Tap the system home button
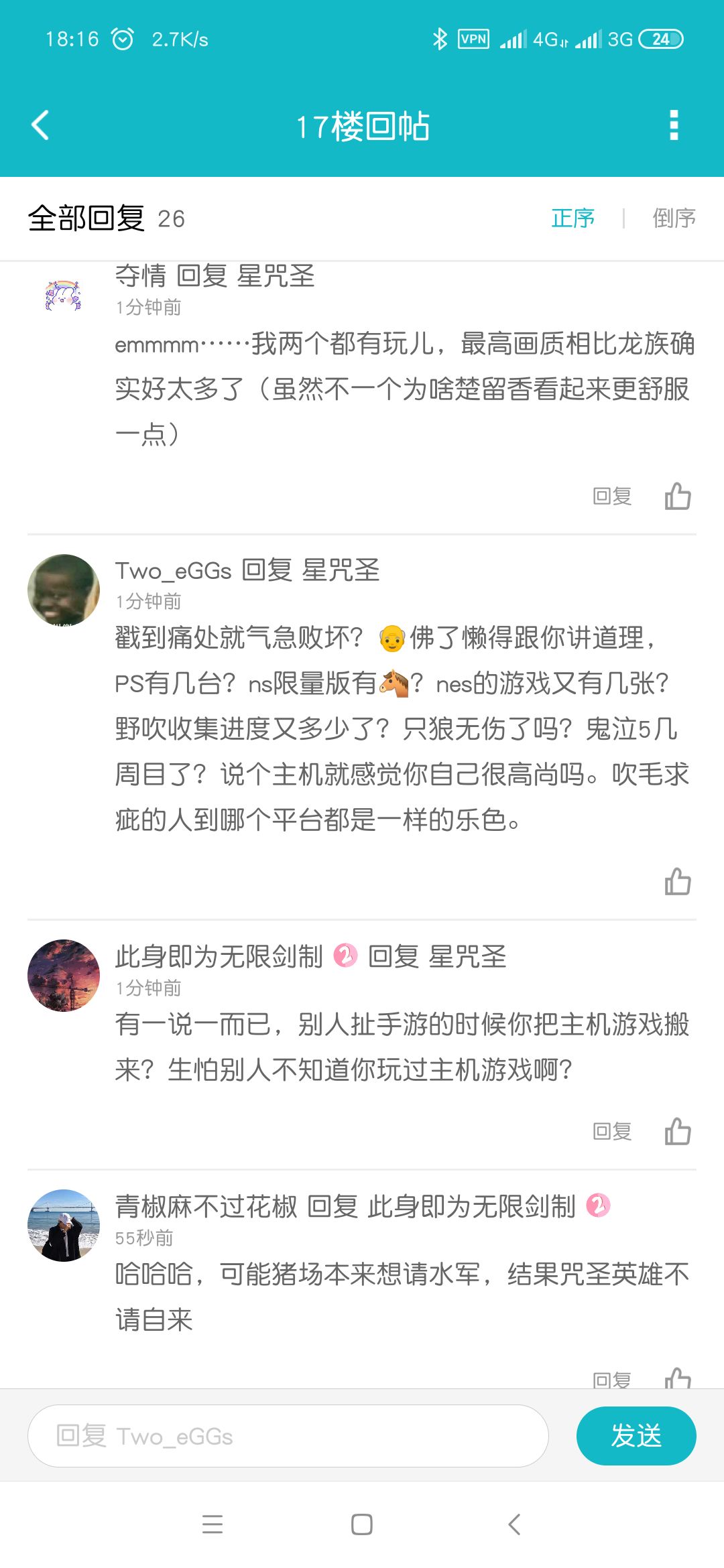This screenshot has height=1568, width=724. [x=362, y=1524]
